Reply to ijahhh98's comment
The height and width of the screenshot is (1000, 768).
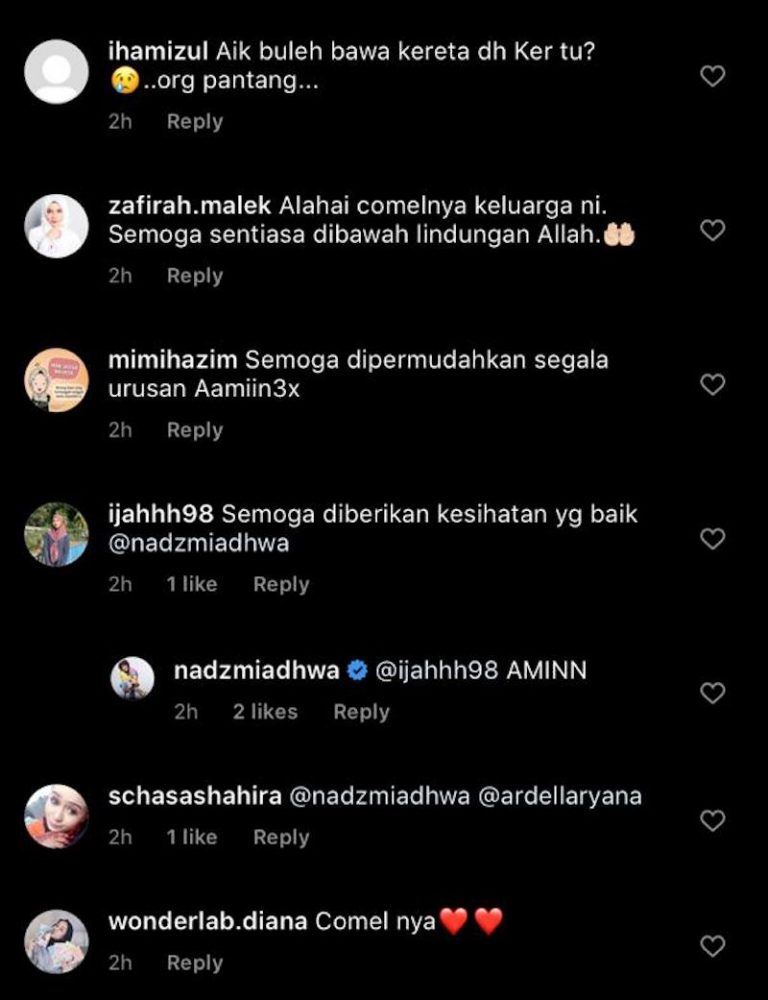point(281,584)
